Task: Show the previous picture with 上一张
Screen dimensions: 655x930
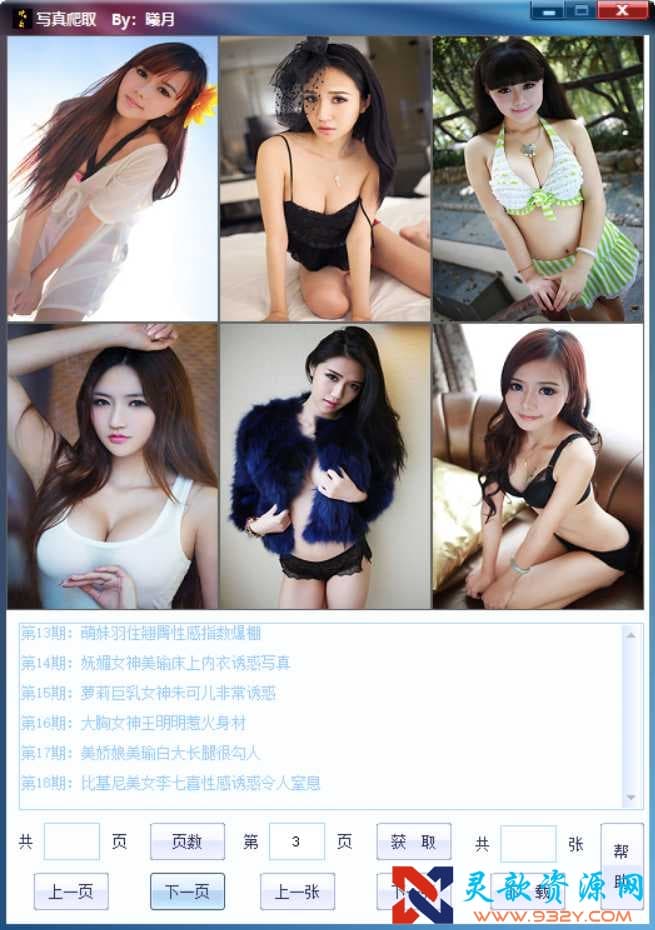Action: coord(297,891)
